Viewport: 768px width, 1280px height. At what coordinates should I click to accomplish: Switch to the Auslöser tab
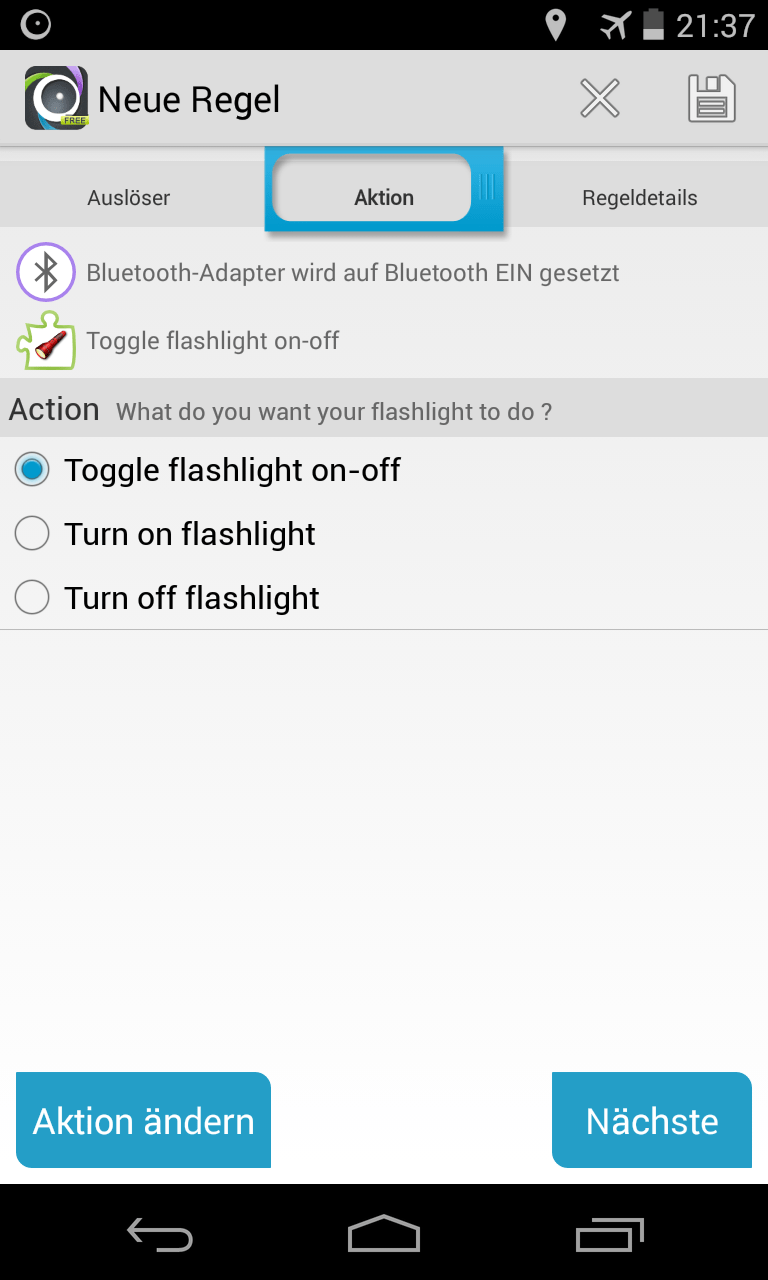[129, 198]
